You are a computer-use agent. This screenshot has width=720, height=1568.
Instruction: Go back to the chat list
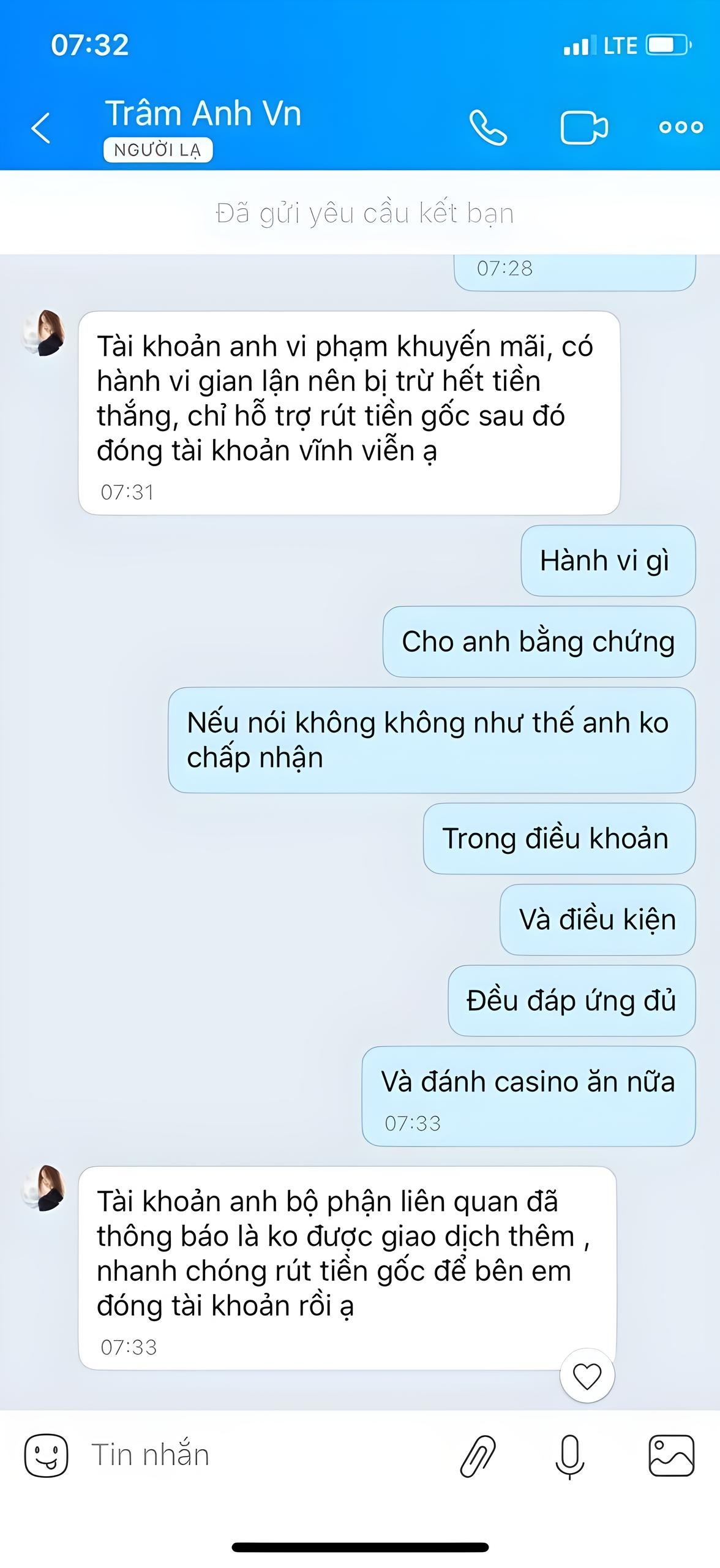pos(41,128)
